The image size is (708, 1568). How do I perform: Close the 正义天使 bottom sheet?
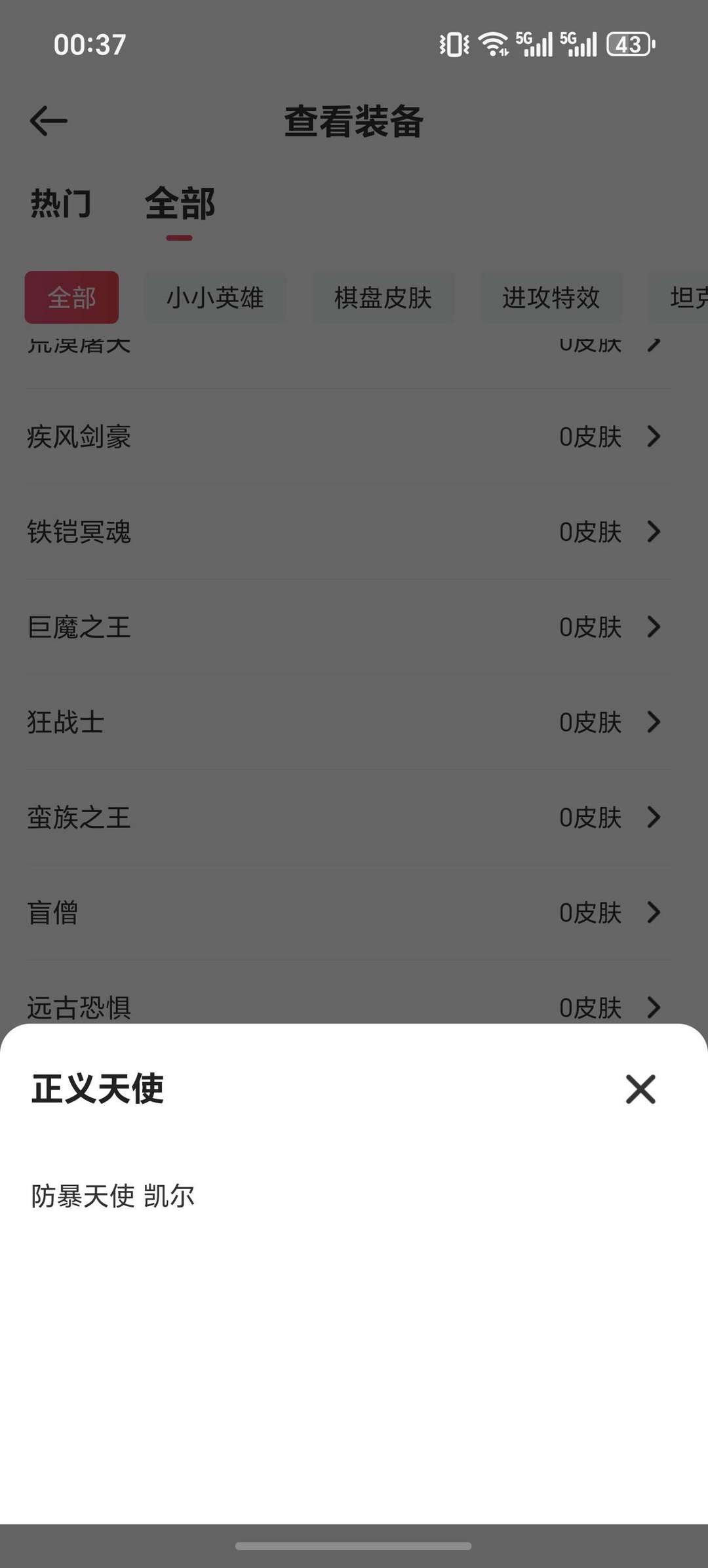pyautogui.click(x=640, y=1089)
